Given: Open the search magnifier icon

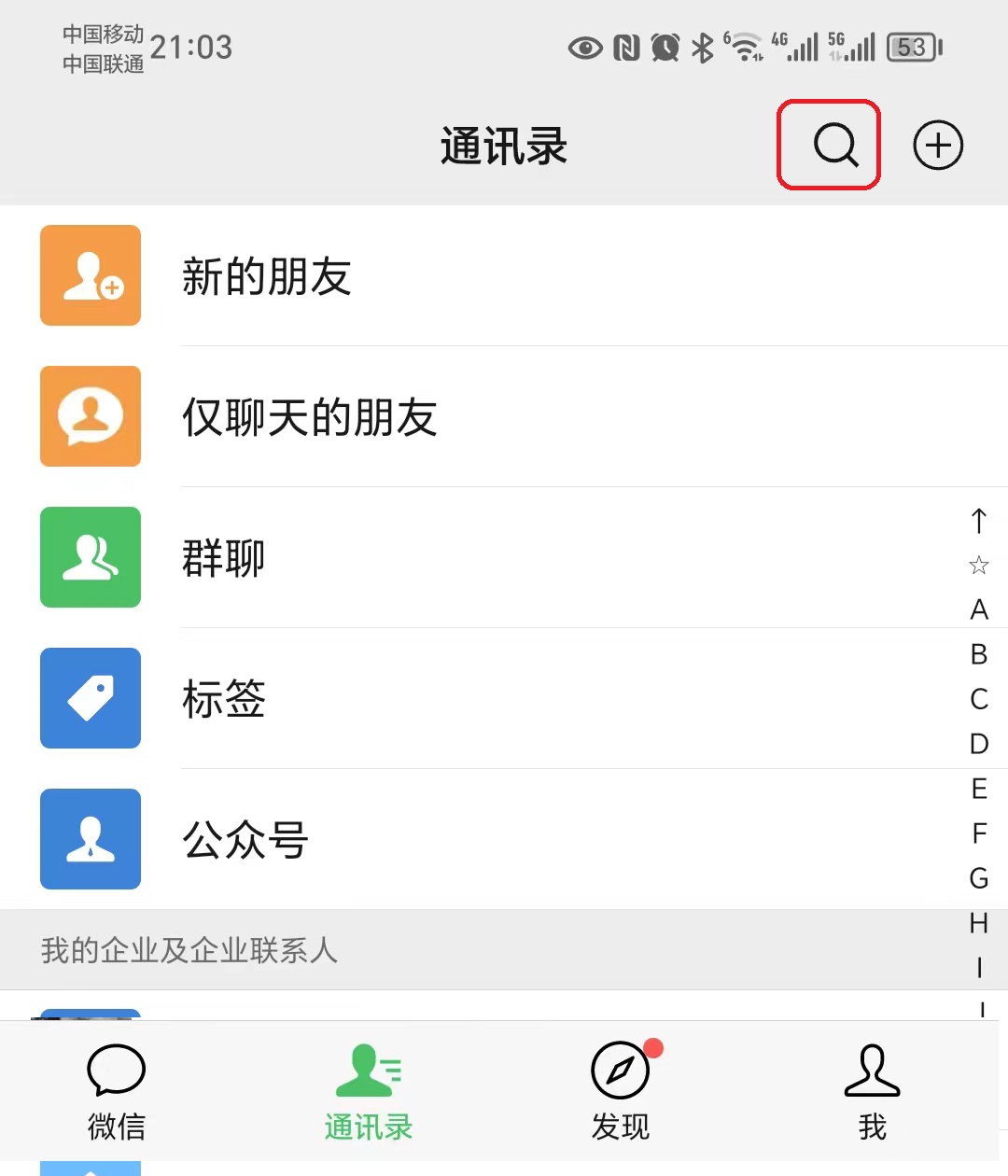Looking at the screenshot, I should point(834,146).
